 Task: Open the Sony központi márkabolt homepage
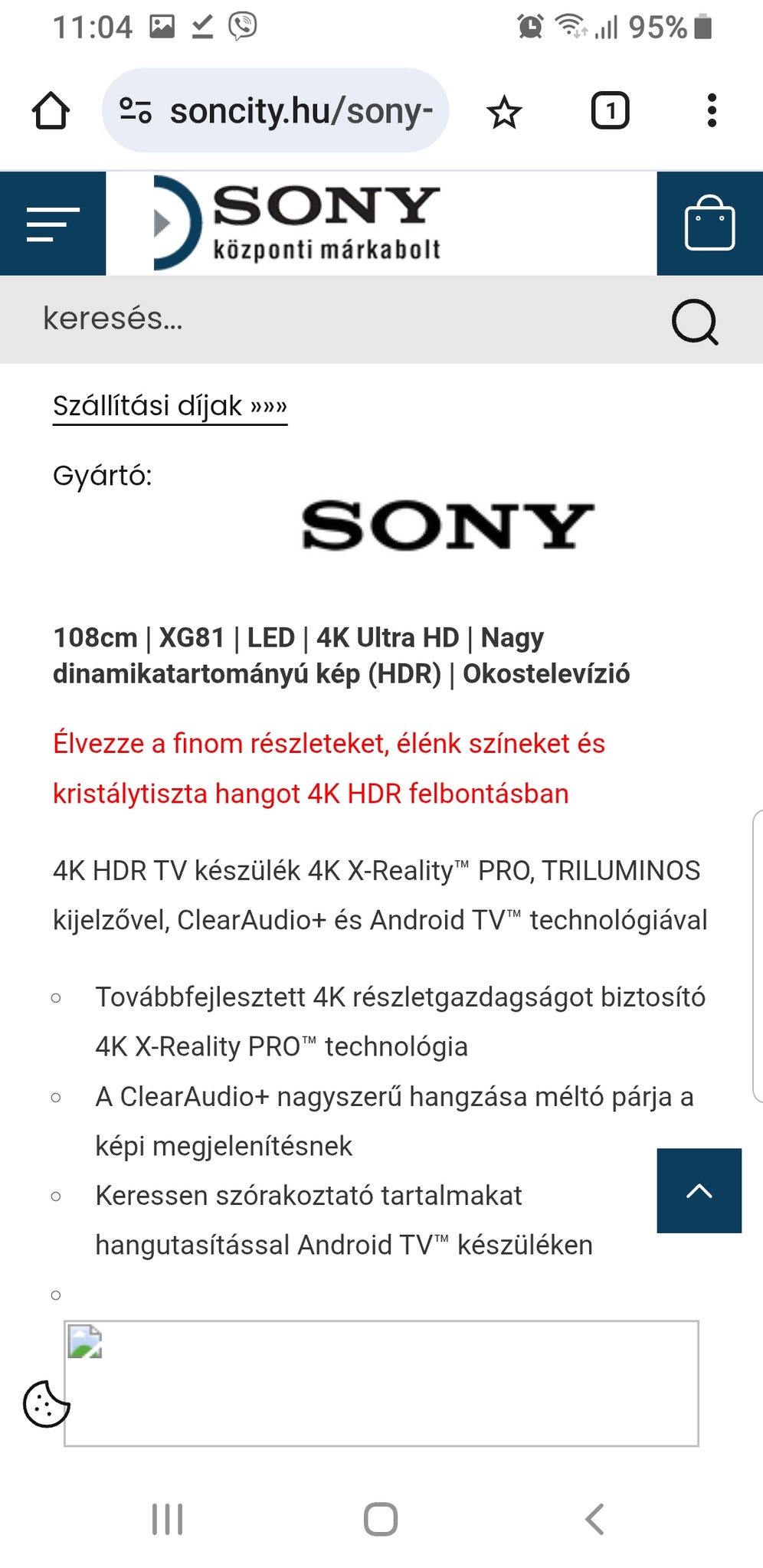[299, 223]
